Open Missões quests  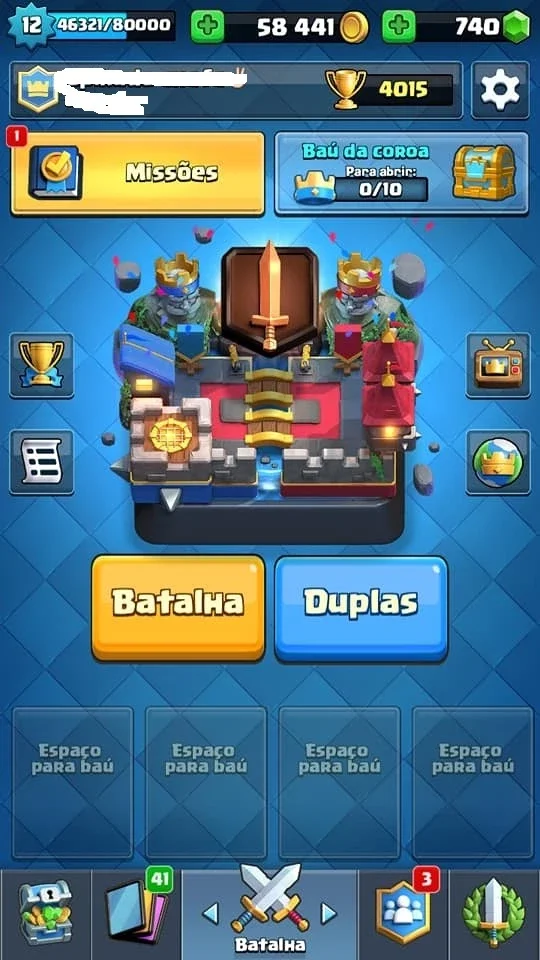pyautogui.click(x=138, y=173)
